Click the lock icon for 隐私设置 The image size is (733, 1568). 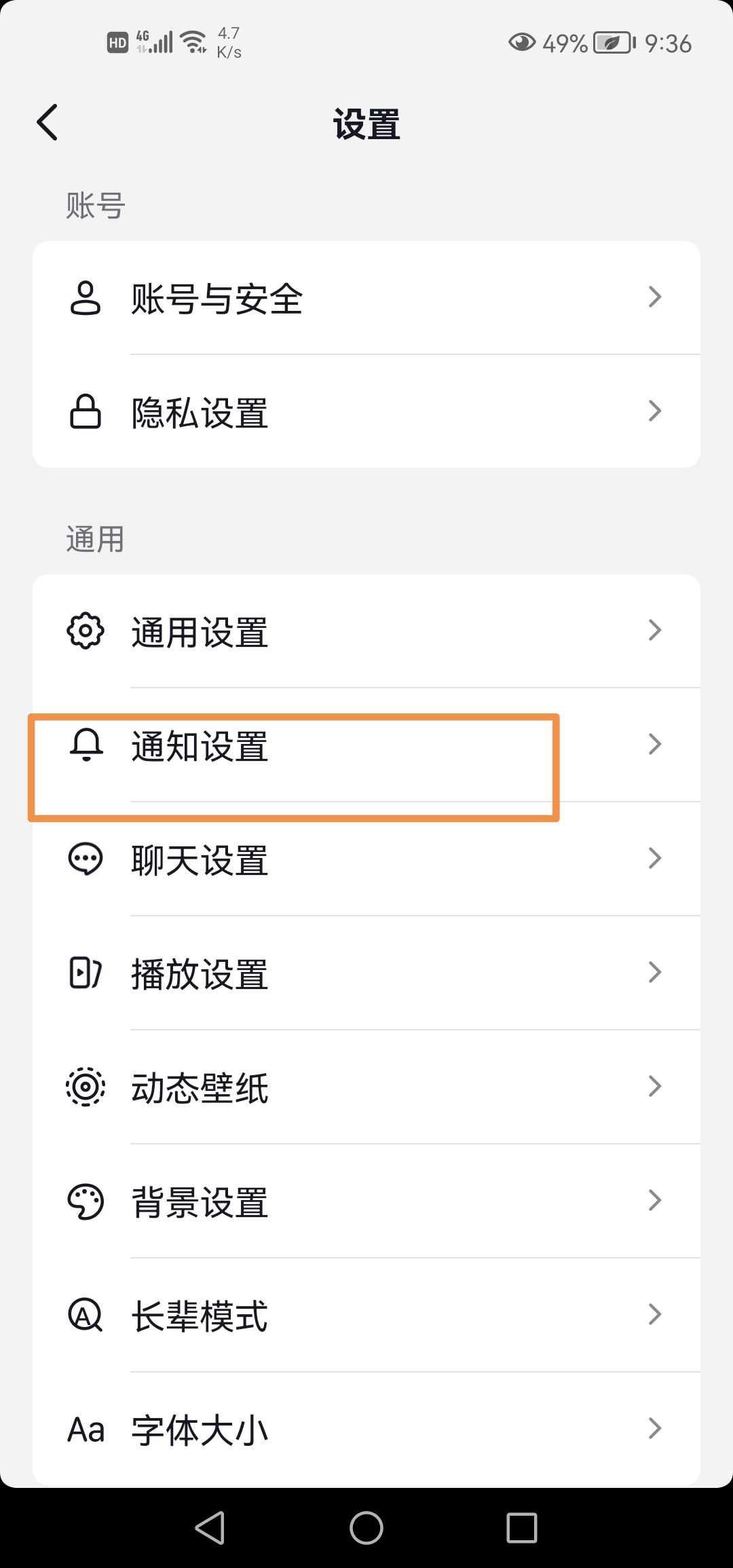pyautogui.click(x=84, y=411)
